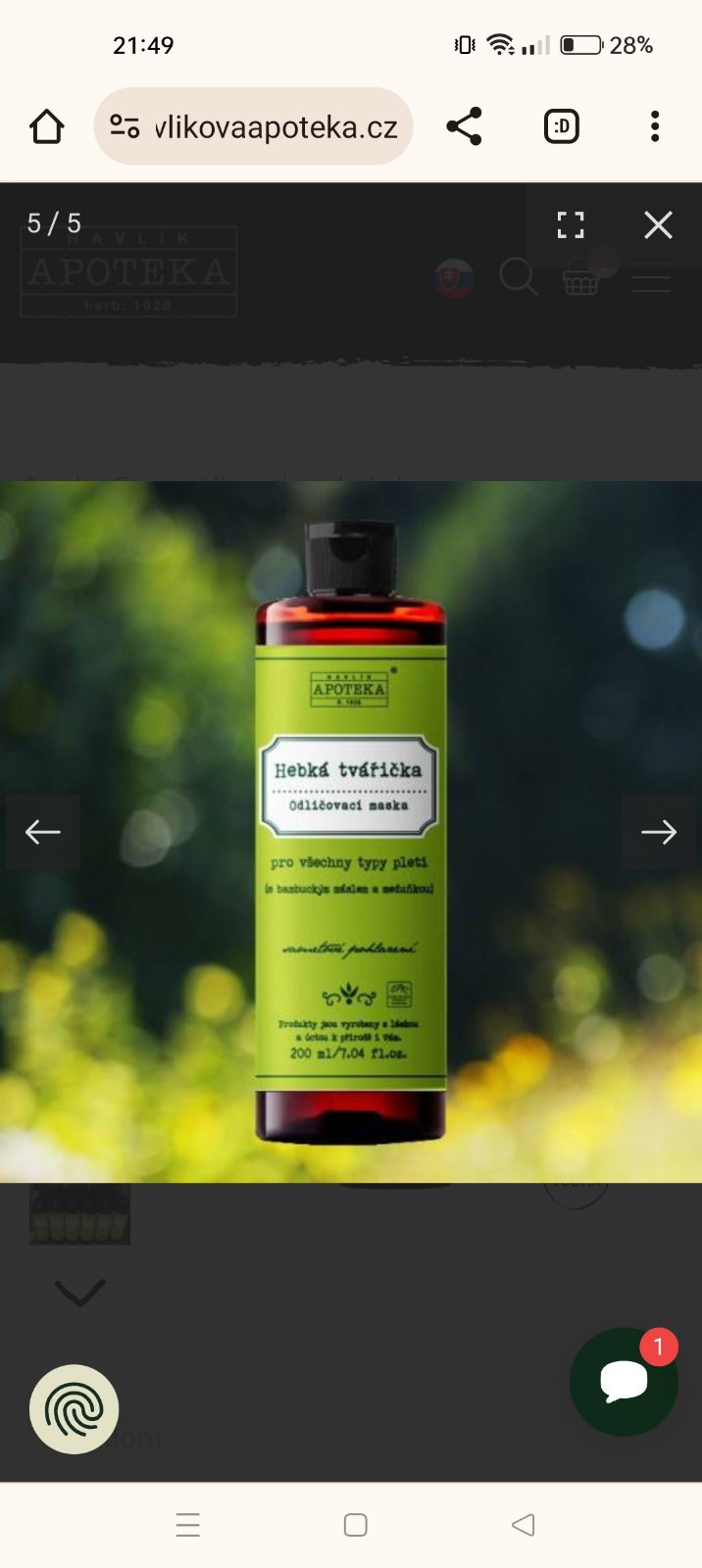Go to the previous product image

pyautogui.click(x=43, y=832)
